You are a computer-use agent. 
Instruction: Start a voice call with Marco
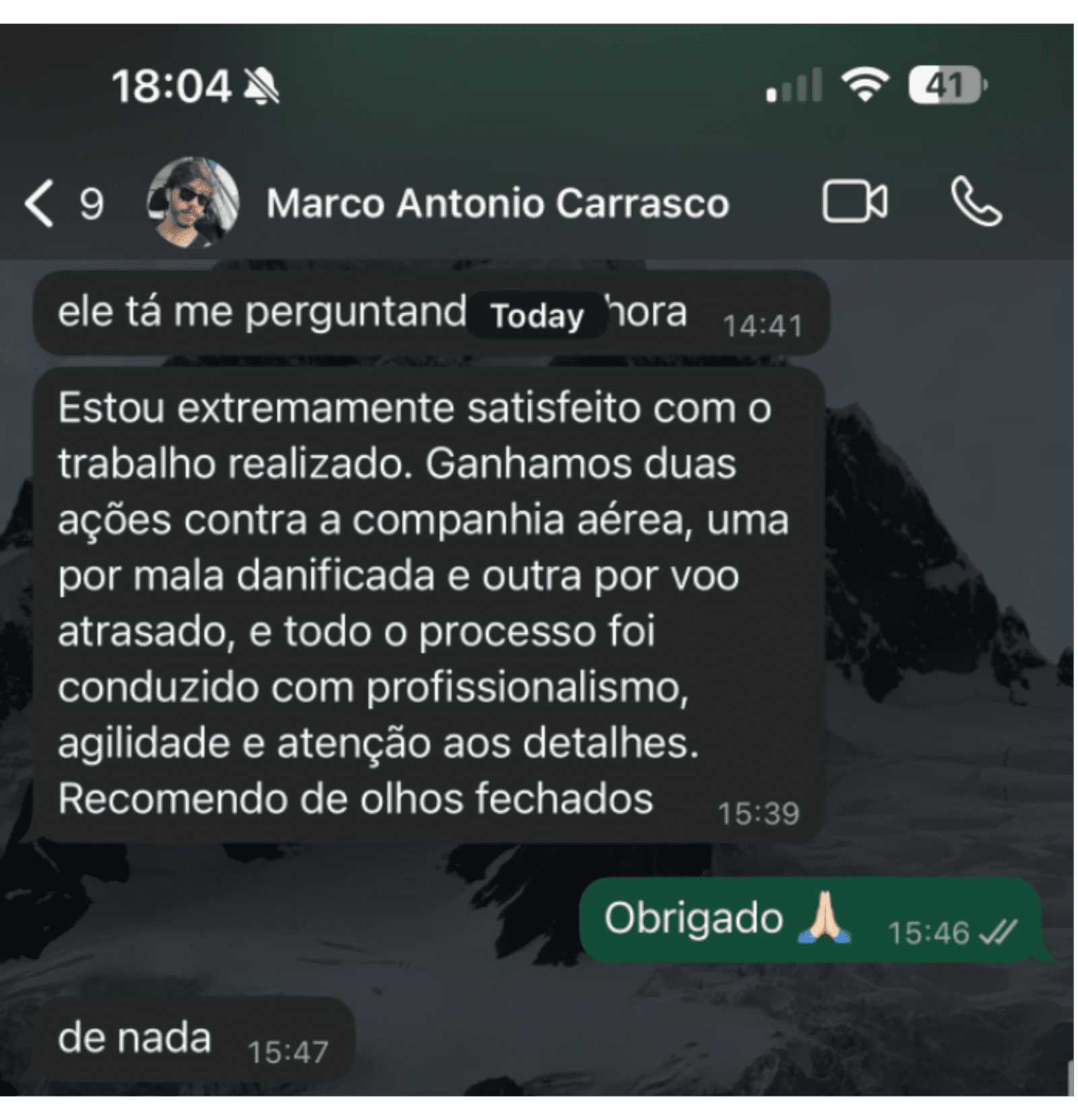click(976, 202)
